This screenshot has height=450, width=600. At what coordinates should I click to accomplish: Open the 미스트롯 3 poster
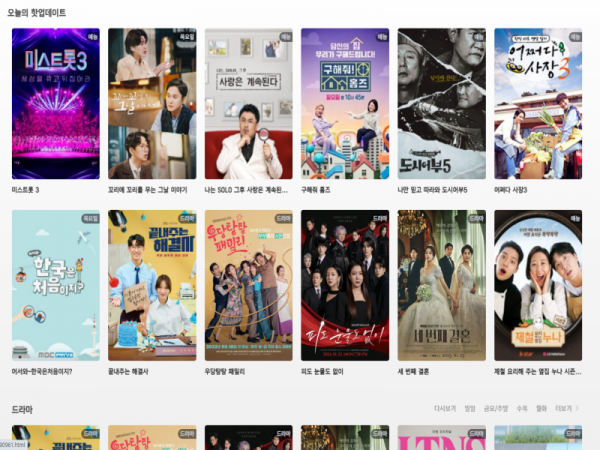[x=54, y=103]
